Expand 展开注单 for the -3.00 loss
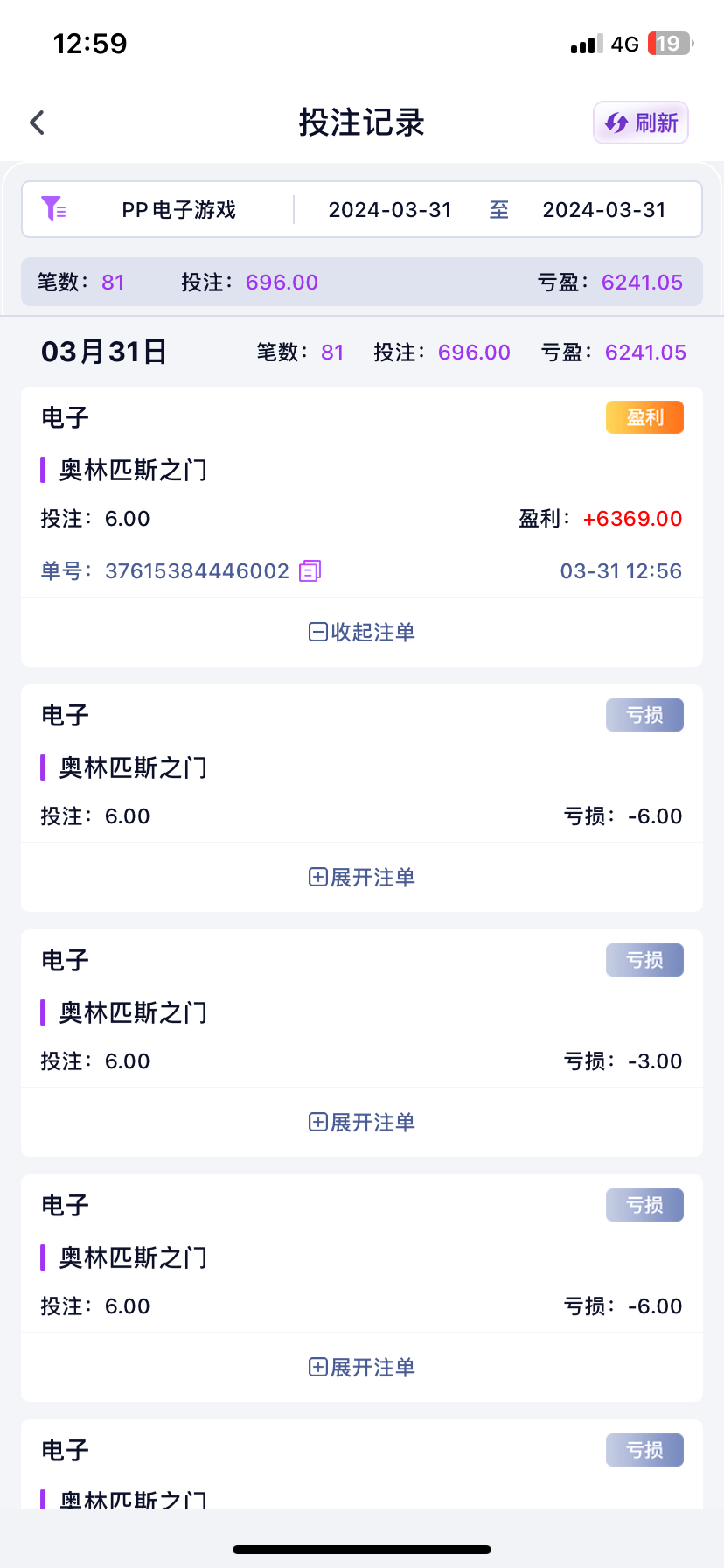The height and width of the screenshot is (1568, 724). [362, 1122]
